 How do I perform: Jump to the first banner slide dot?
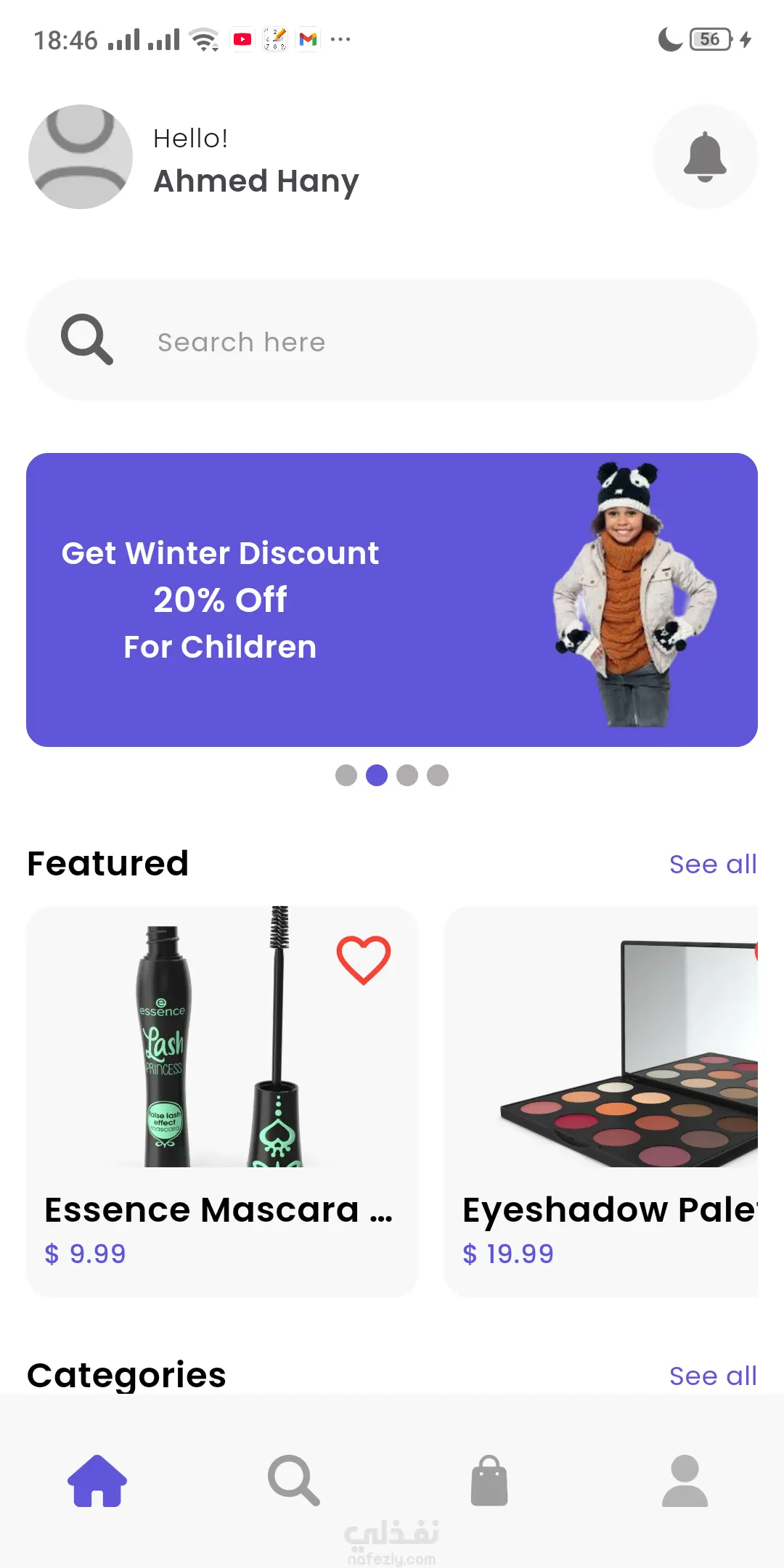click(x=346, y=775)
